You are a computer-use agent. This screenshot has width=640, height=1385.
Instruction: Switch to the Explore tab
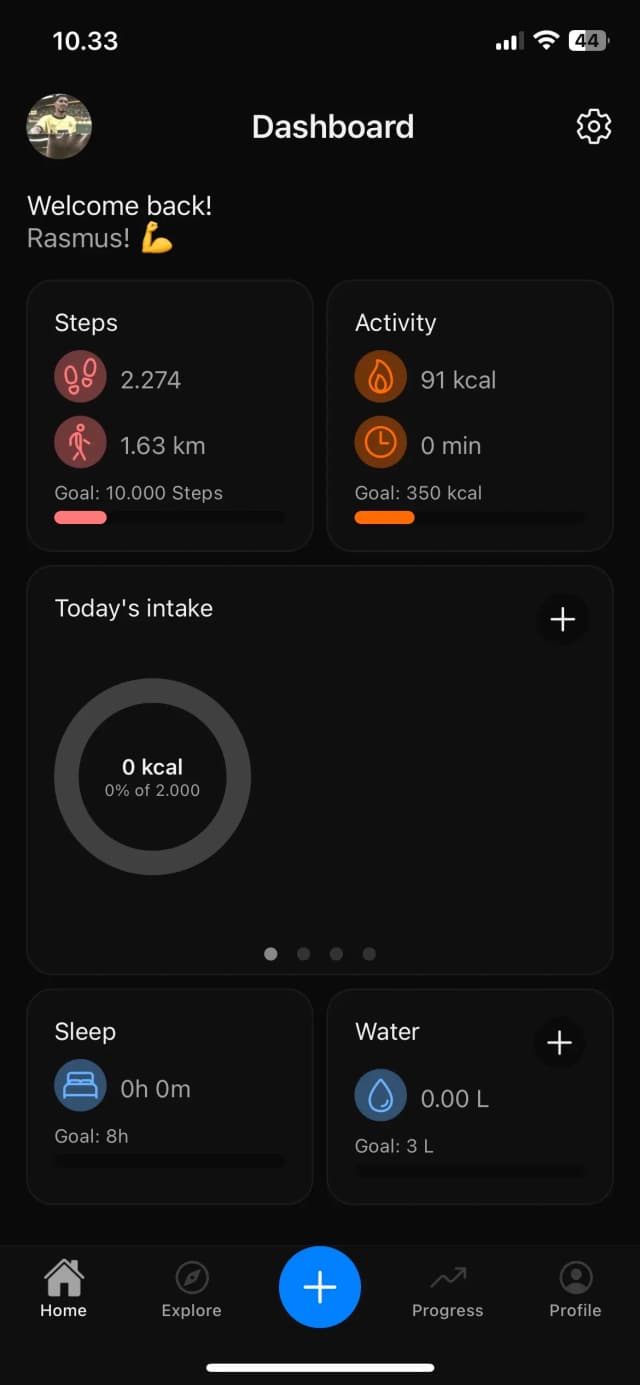(191, 1289)
